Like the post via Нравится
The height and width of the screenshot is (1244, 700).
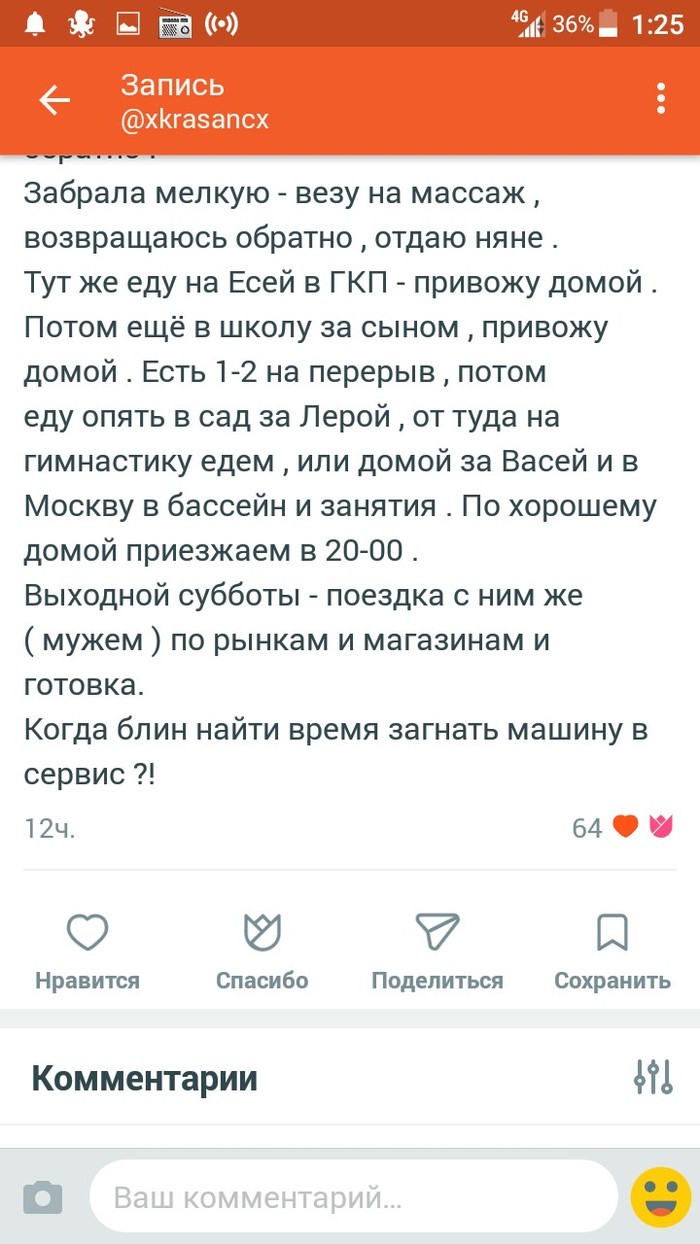click(x=87, y=950)
